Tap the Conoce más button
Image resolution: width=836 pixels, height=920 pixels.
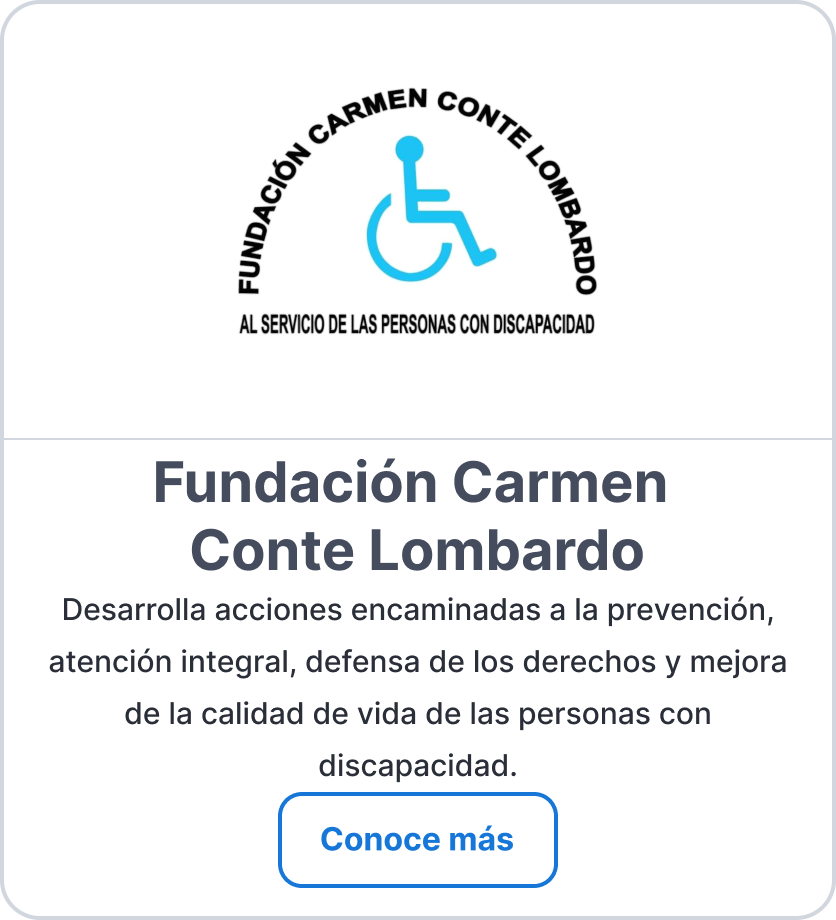(417, 839)
